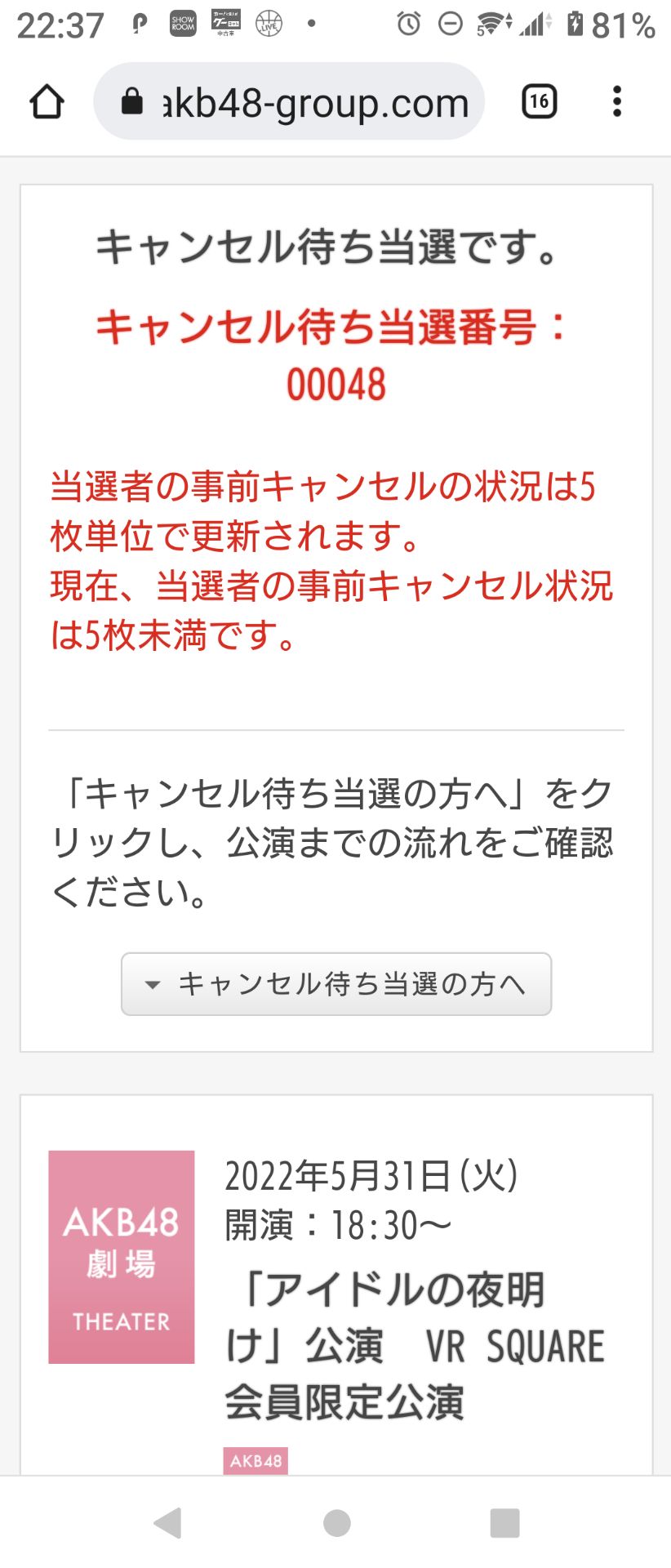Open the tab switcher showing 16 tabs
The height and width of the screenshot is (1568, 671).
538,101
